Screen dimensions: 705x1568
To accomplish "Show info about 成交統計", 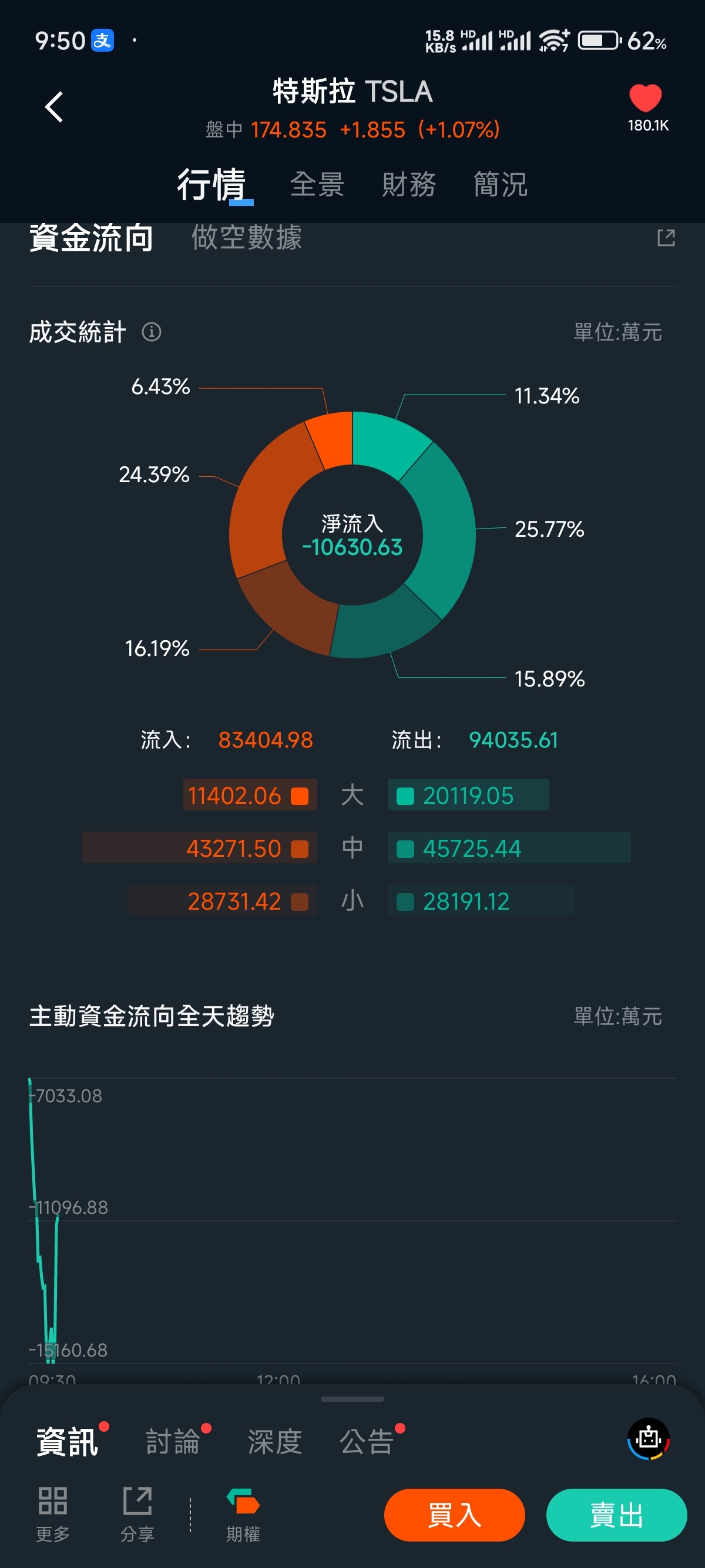I will [x=152, y=332].
